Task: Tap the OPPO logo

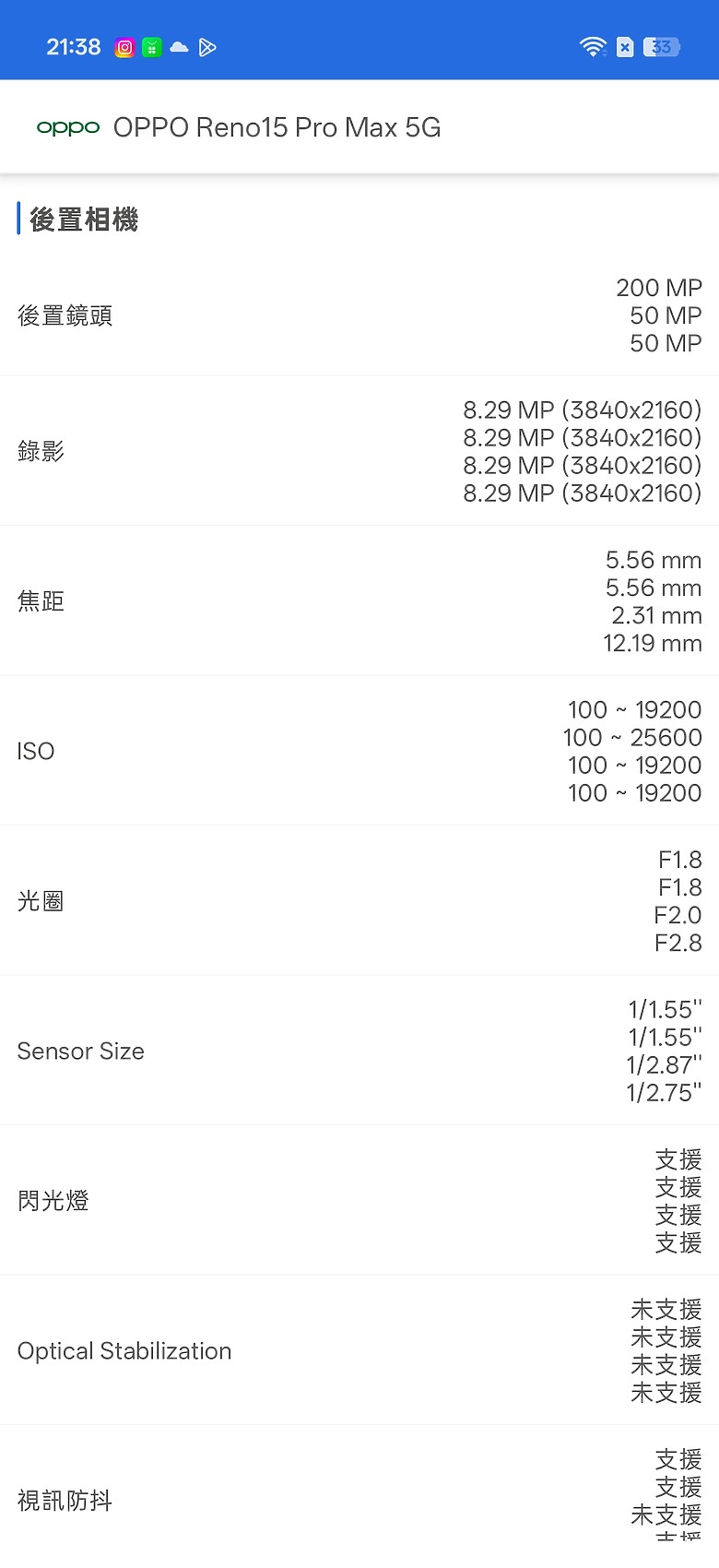Action: point(67,127)
